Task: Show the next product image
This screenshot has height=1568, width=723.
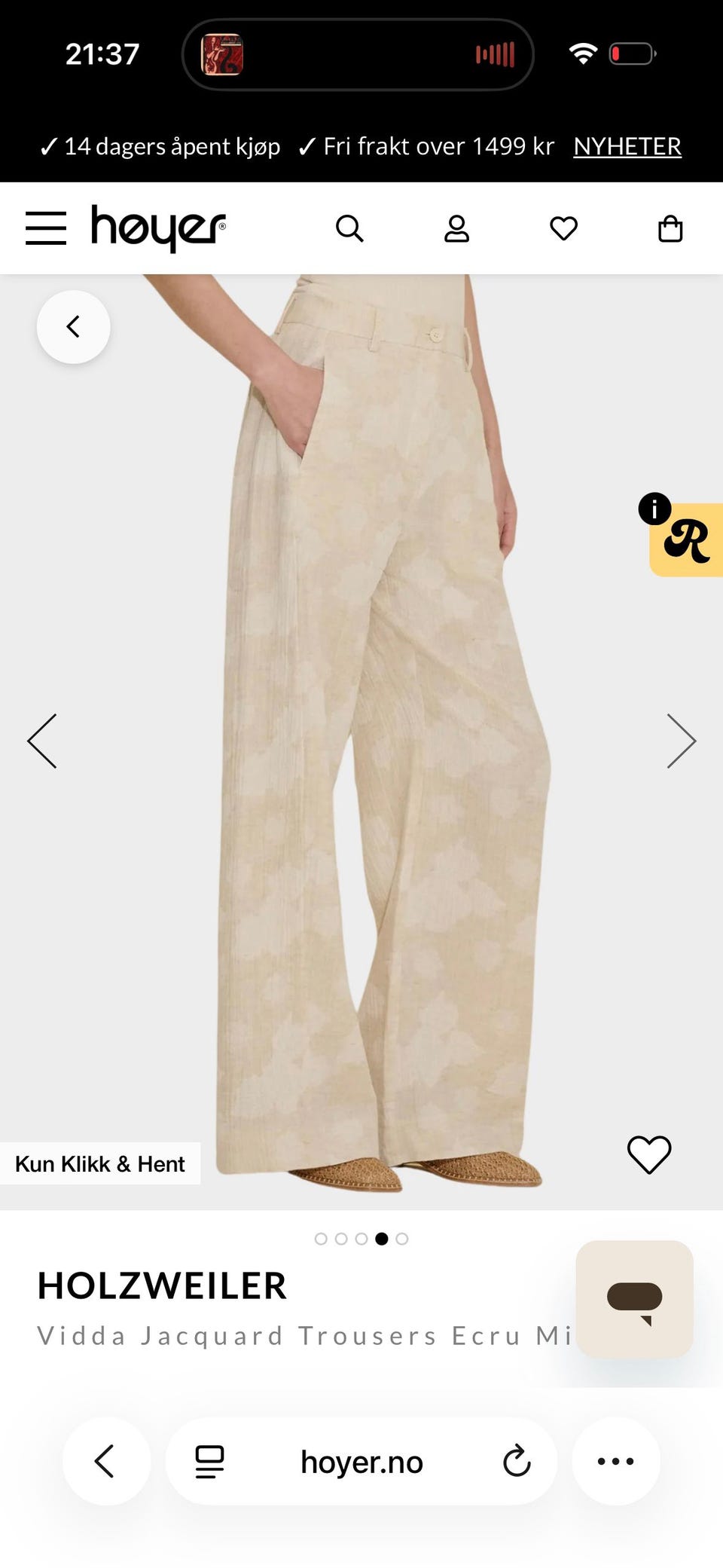Action: click(x=681, y=741)
